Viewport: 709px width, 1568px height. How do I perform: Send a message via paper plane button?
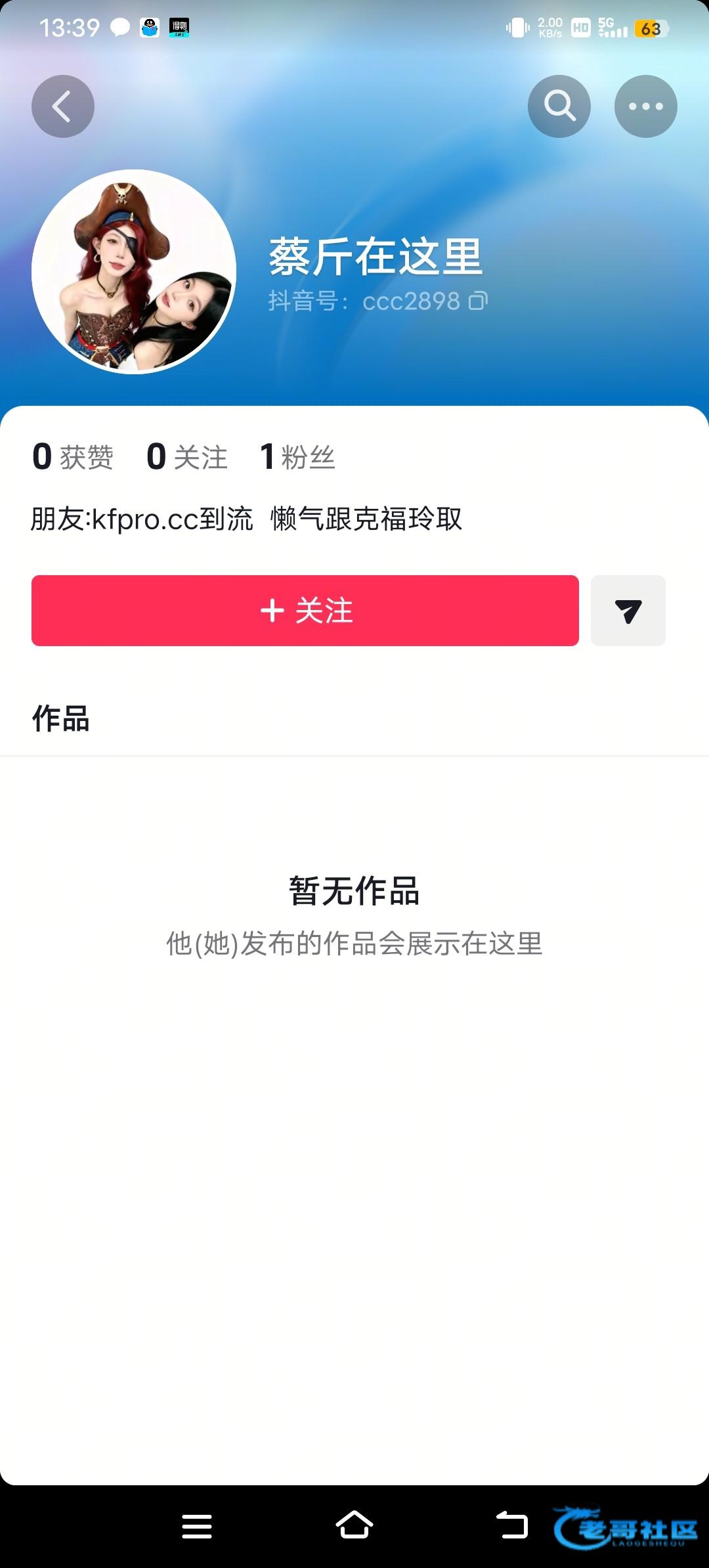pos(628,611)
